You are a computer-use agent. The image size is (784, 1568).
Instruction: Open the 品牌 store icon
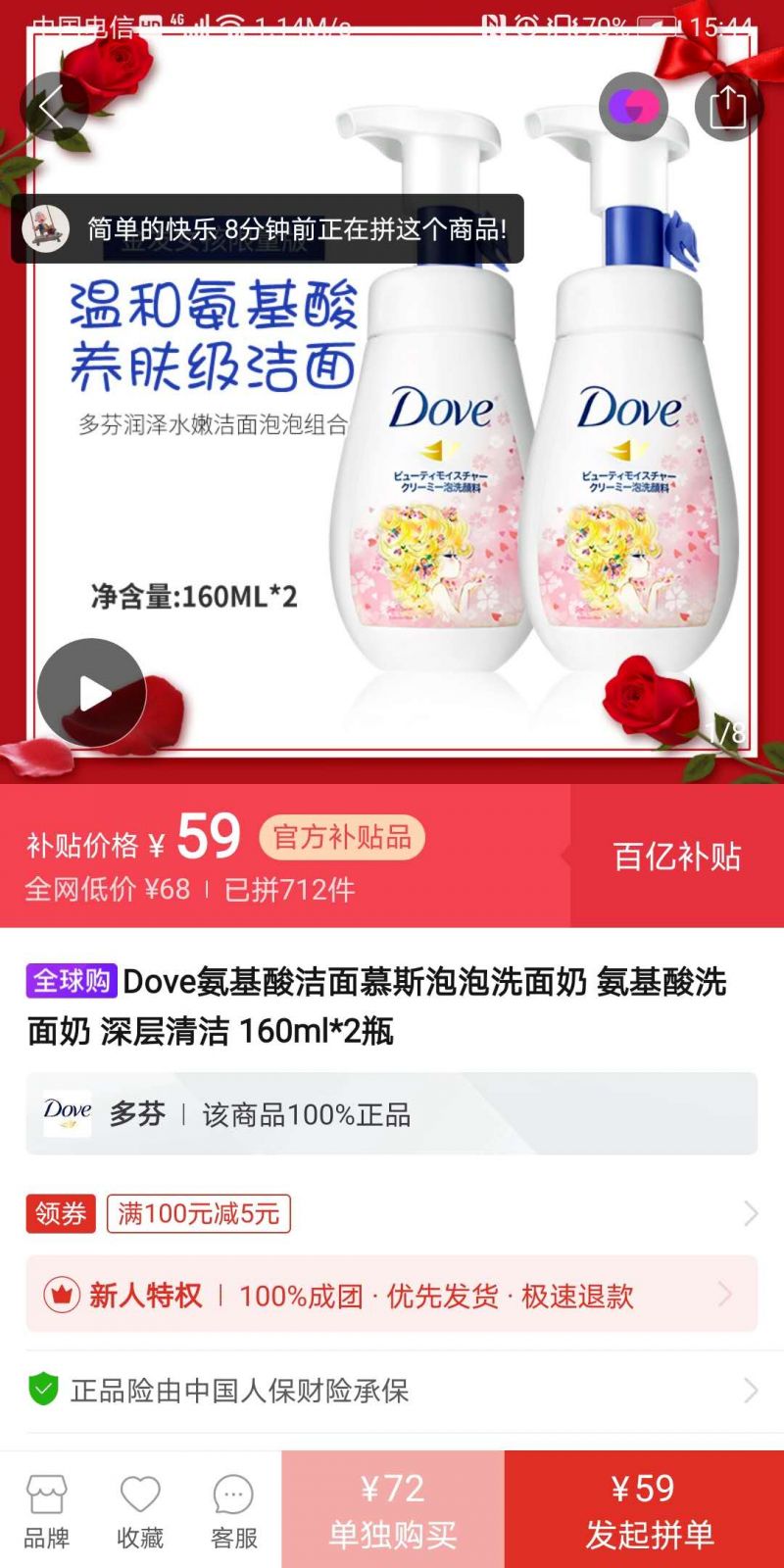[x=46, y=1511]
